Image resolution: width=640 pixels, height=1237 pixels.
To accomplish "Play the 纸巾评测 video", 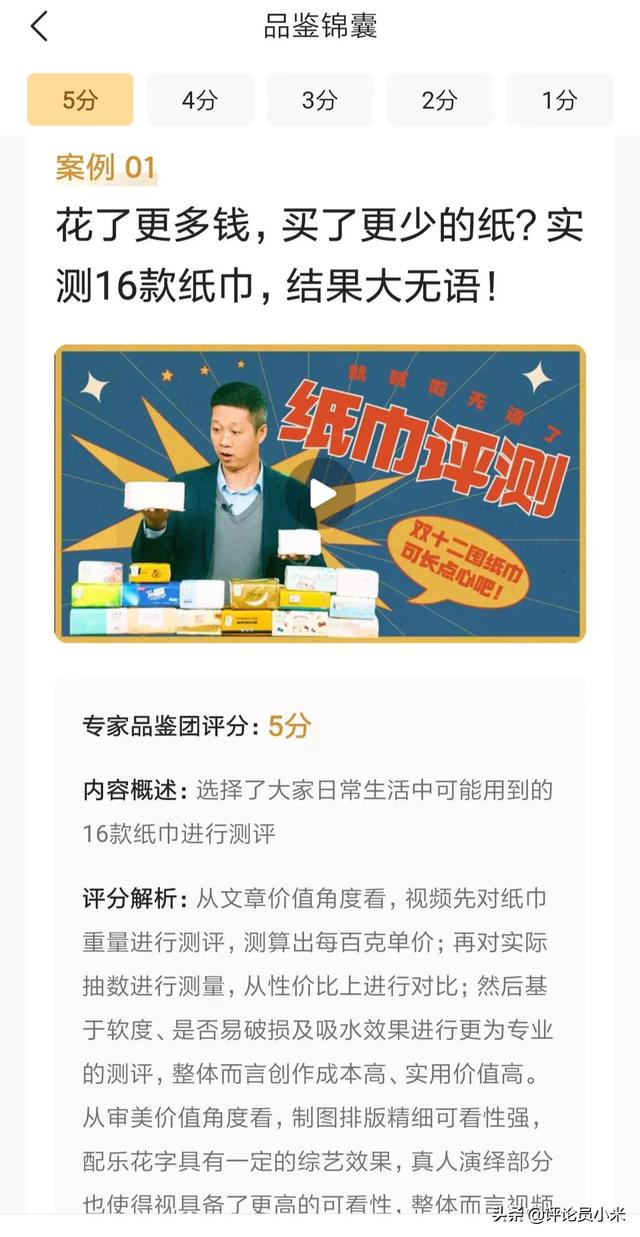I will 321,493.
